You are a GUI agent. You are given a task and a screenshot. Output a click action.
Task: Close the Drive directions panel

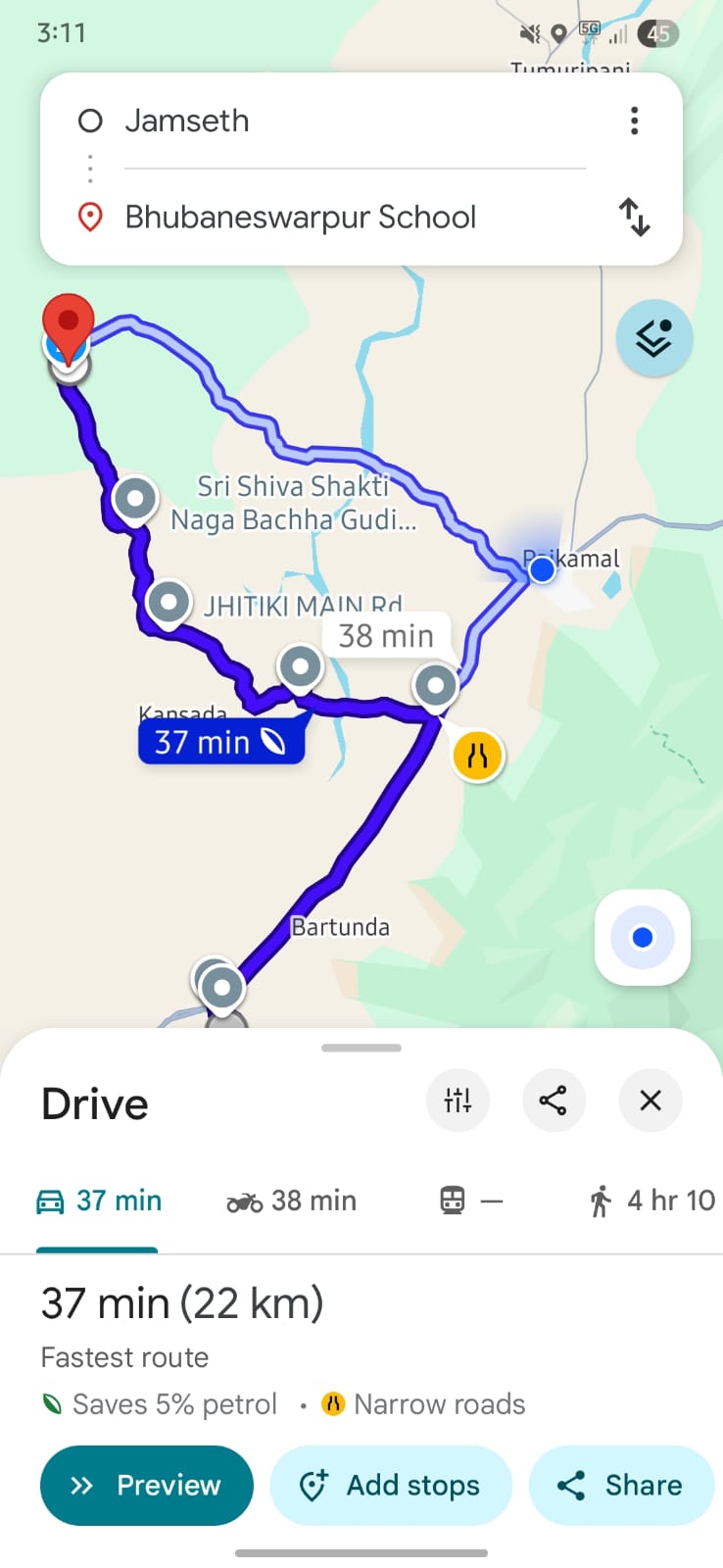[x=651, y=1101]
